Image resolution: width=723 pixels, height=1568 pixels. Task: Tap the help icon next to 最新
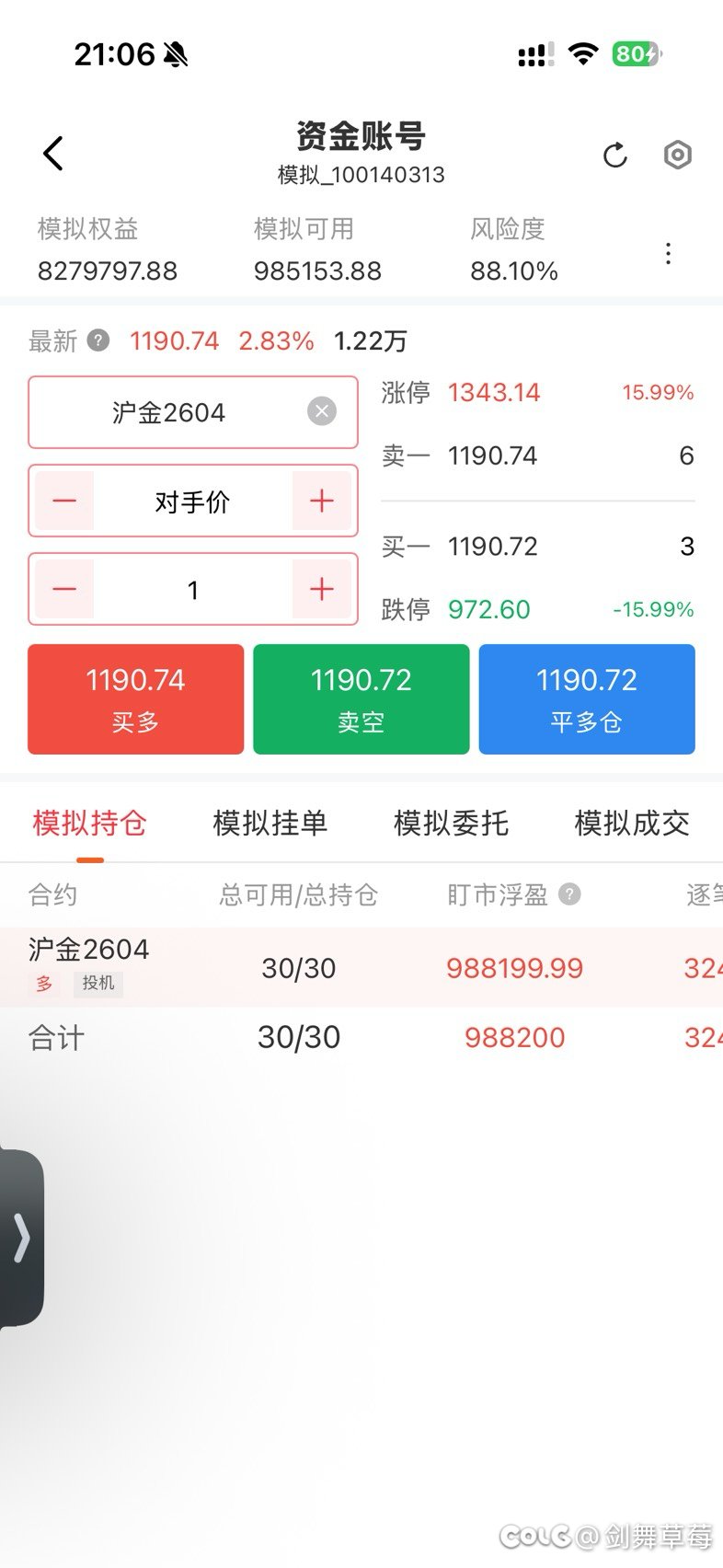(98, 340)
